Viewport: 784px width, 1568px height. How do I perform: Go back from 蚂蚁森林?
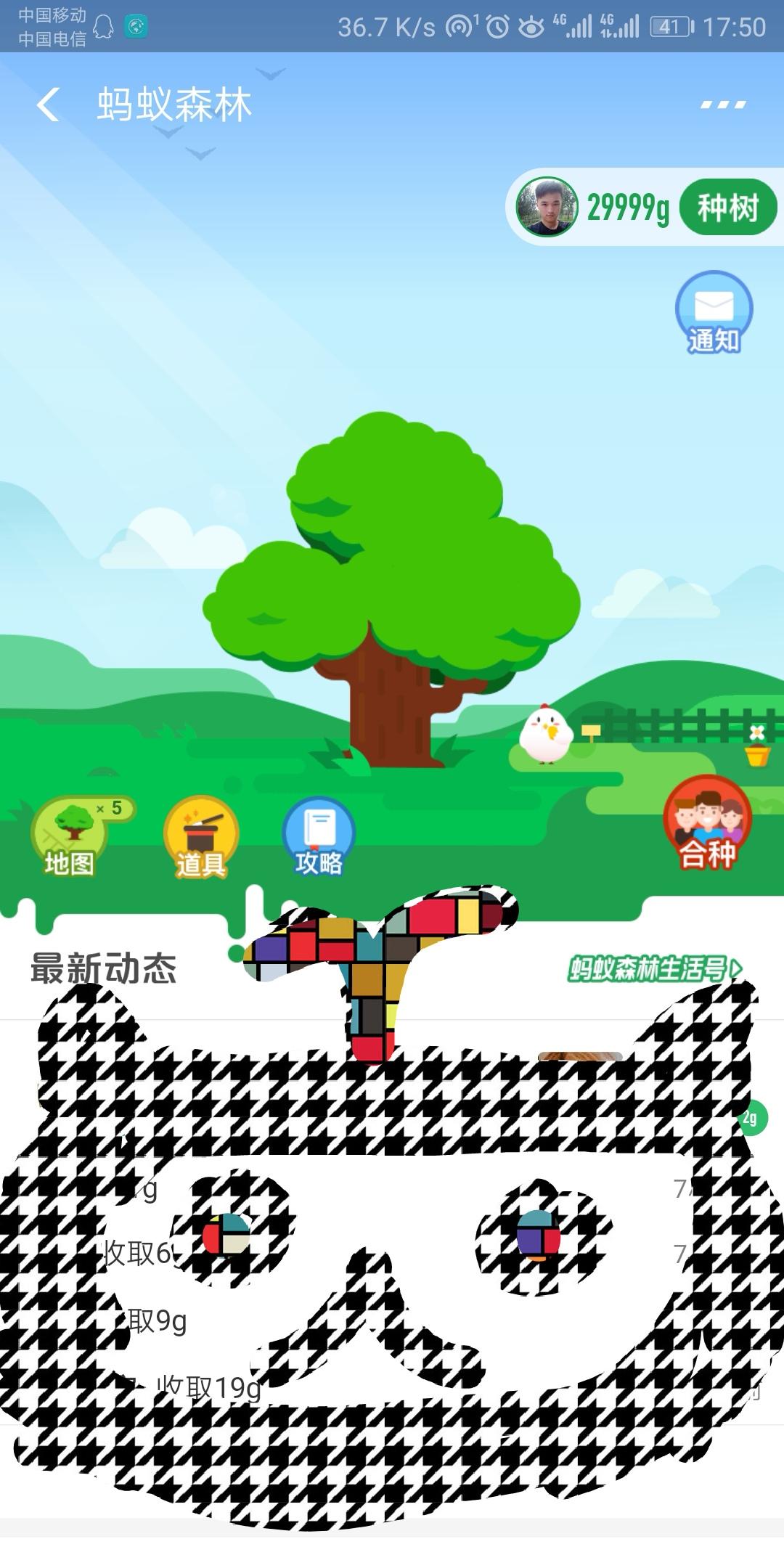(x=48, y=105)
